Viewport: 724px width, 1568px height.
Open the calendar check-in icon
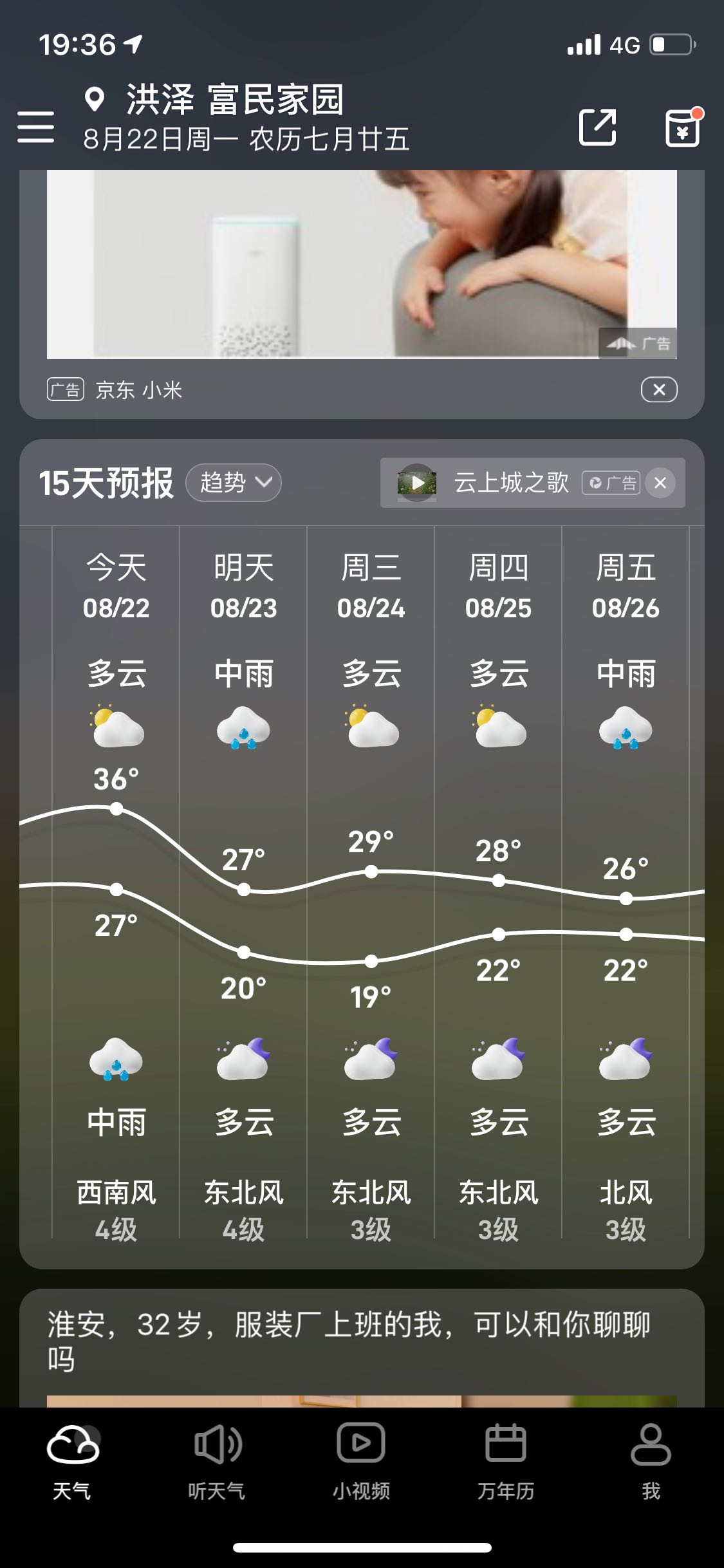[x=683, y=127]
